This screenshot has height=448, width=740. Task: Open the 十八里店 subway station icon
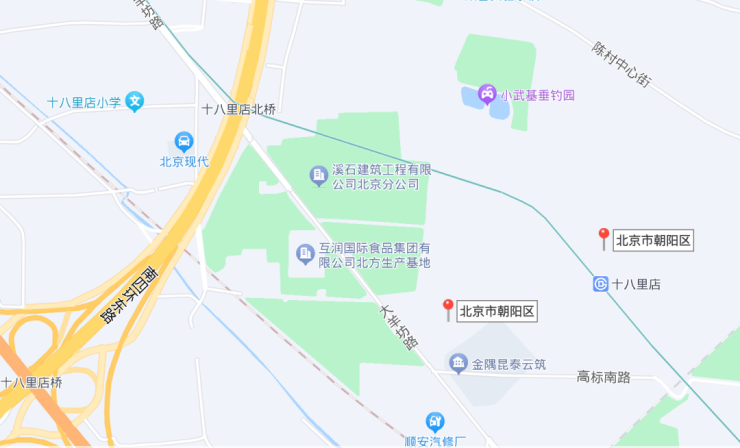(600, 284)
